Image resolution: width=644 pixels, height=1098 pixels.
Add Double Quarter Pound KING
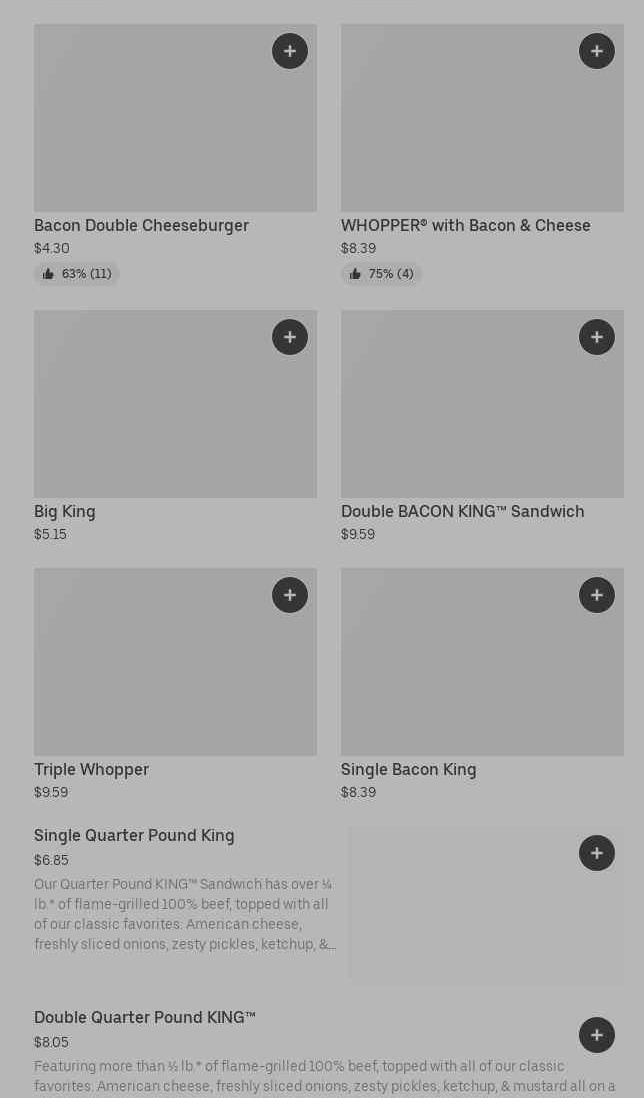point(596,1035)
